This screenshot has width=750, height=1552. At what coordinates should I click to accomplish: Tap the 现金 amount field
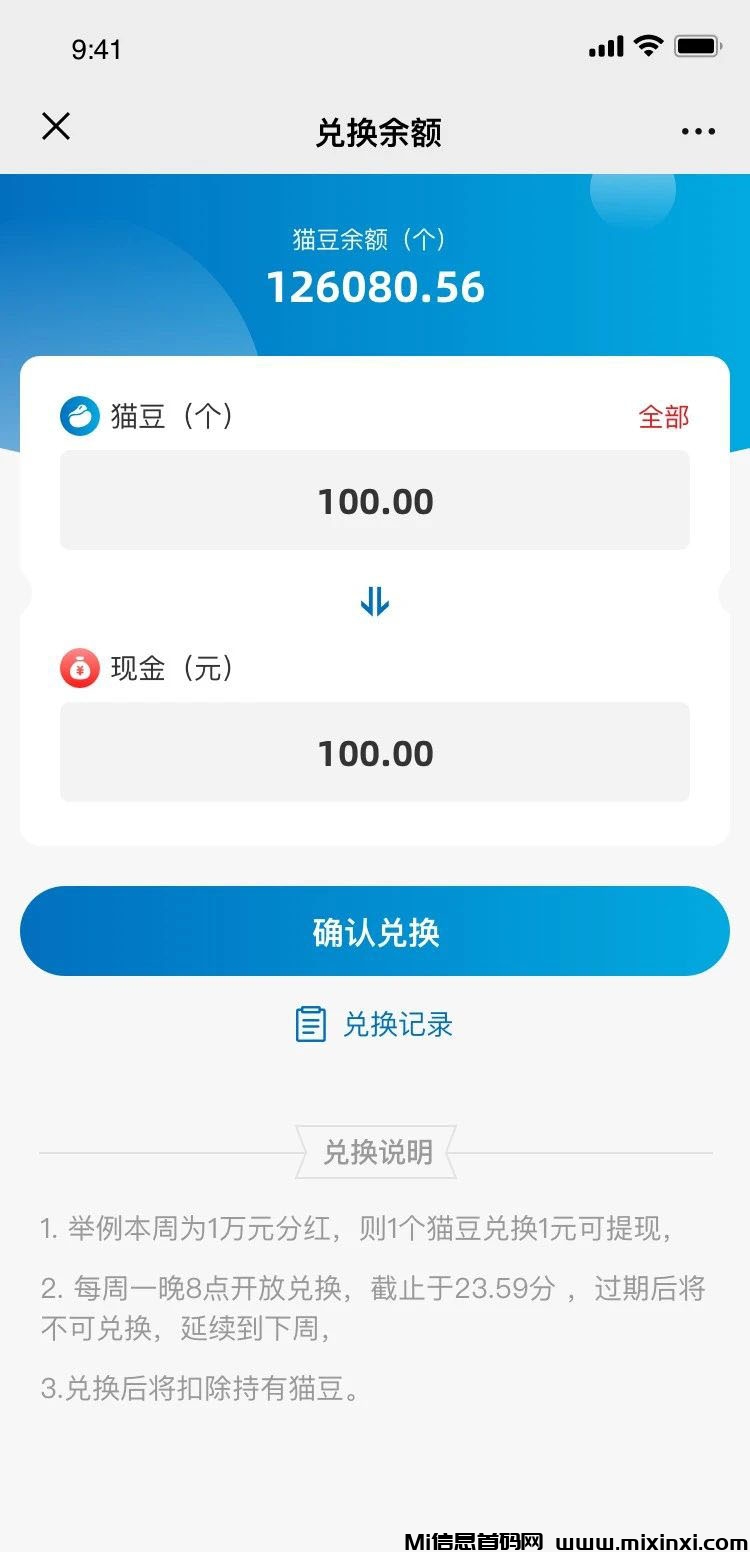click(x=375, y=752)
